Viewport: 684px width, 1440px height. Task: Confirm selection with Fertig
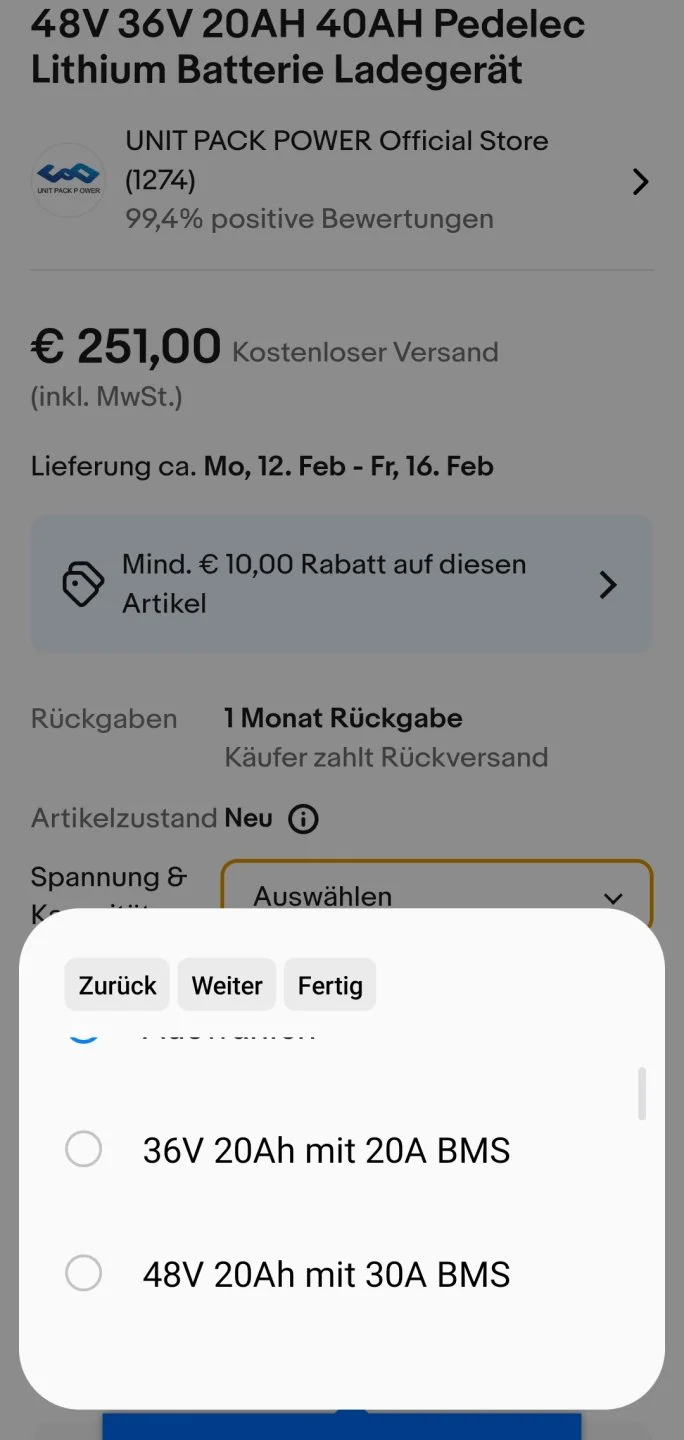coord(330,985)
